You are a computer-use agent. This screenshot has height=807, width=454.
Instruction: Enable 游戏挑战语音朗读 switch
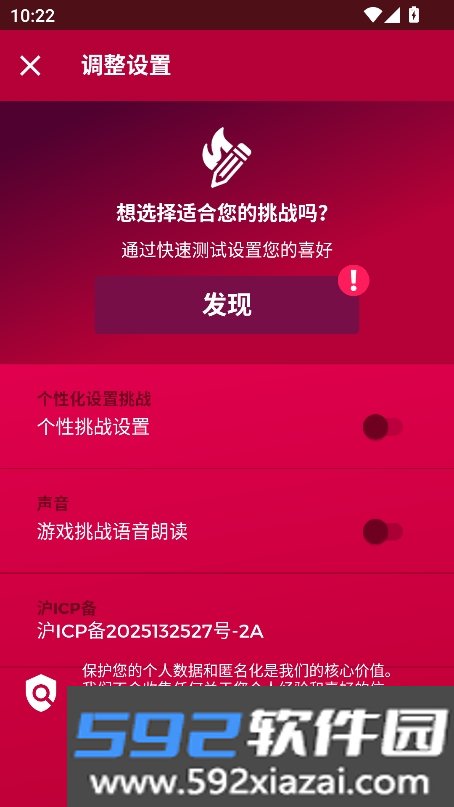click(382, 532)
